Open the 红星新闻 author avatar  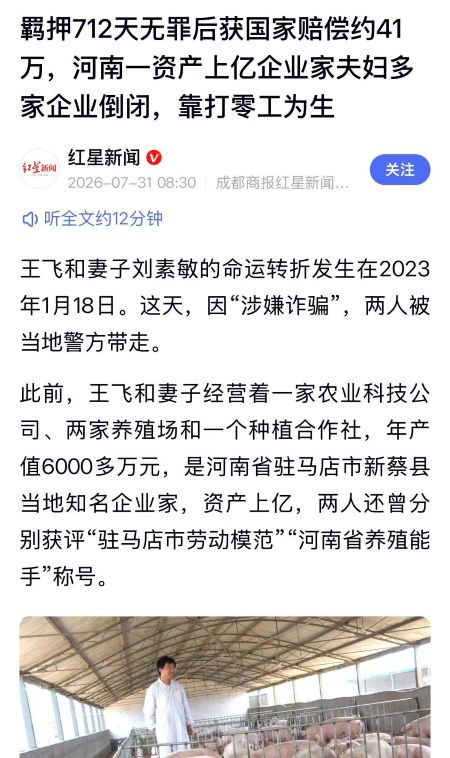(x=40, y=168)
